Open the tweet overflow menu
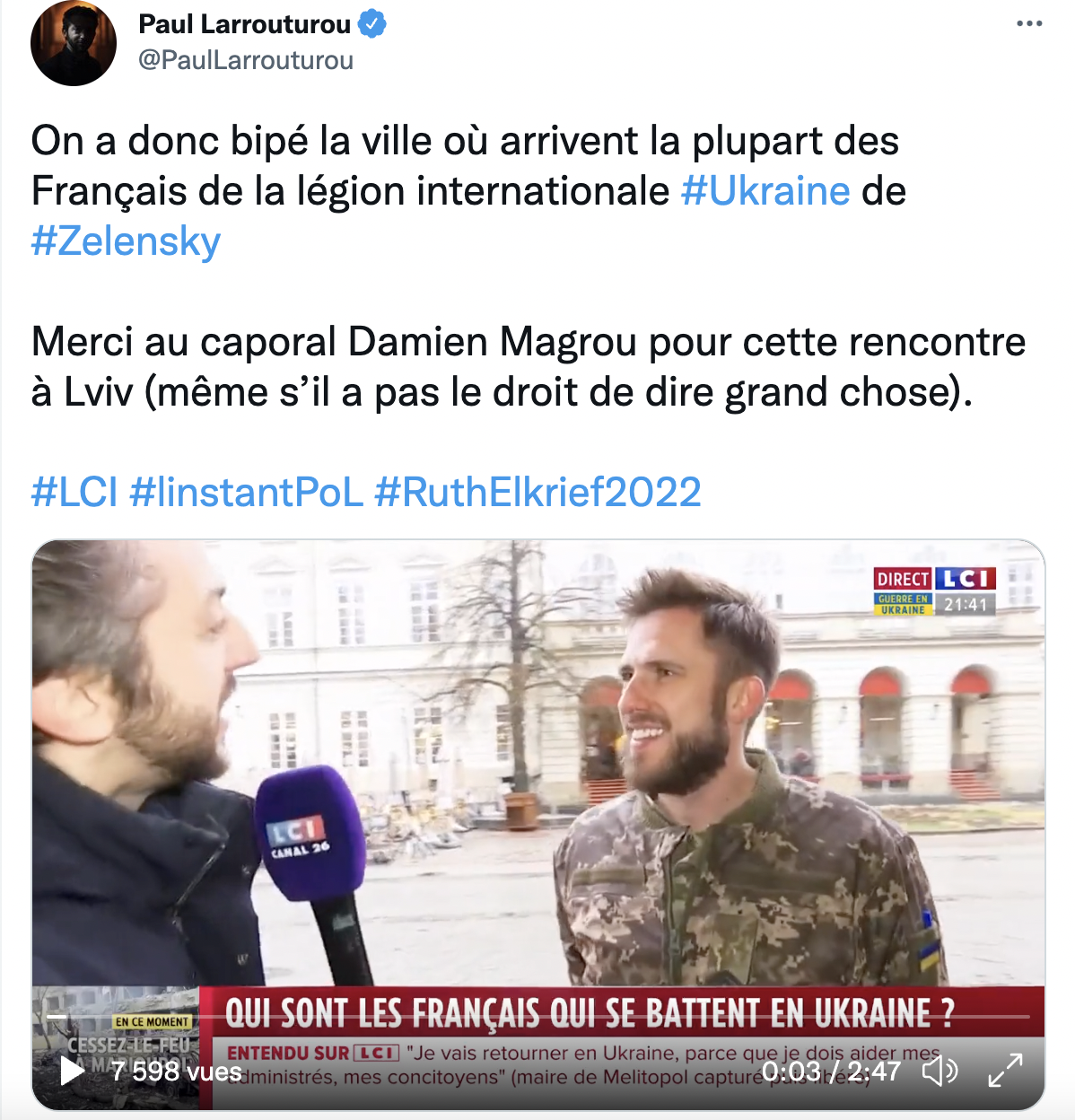This screenshot has width=1075, height=1120. [x=1029, y=23]
